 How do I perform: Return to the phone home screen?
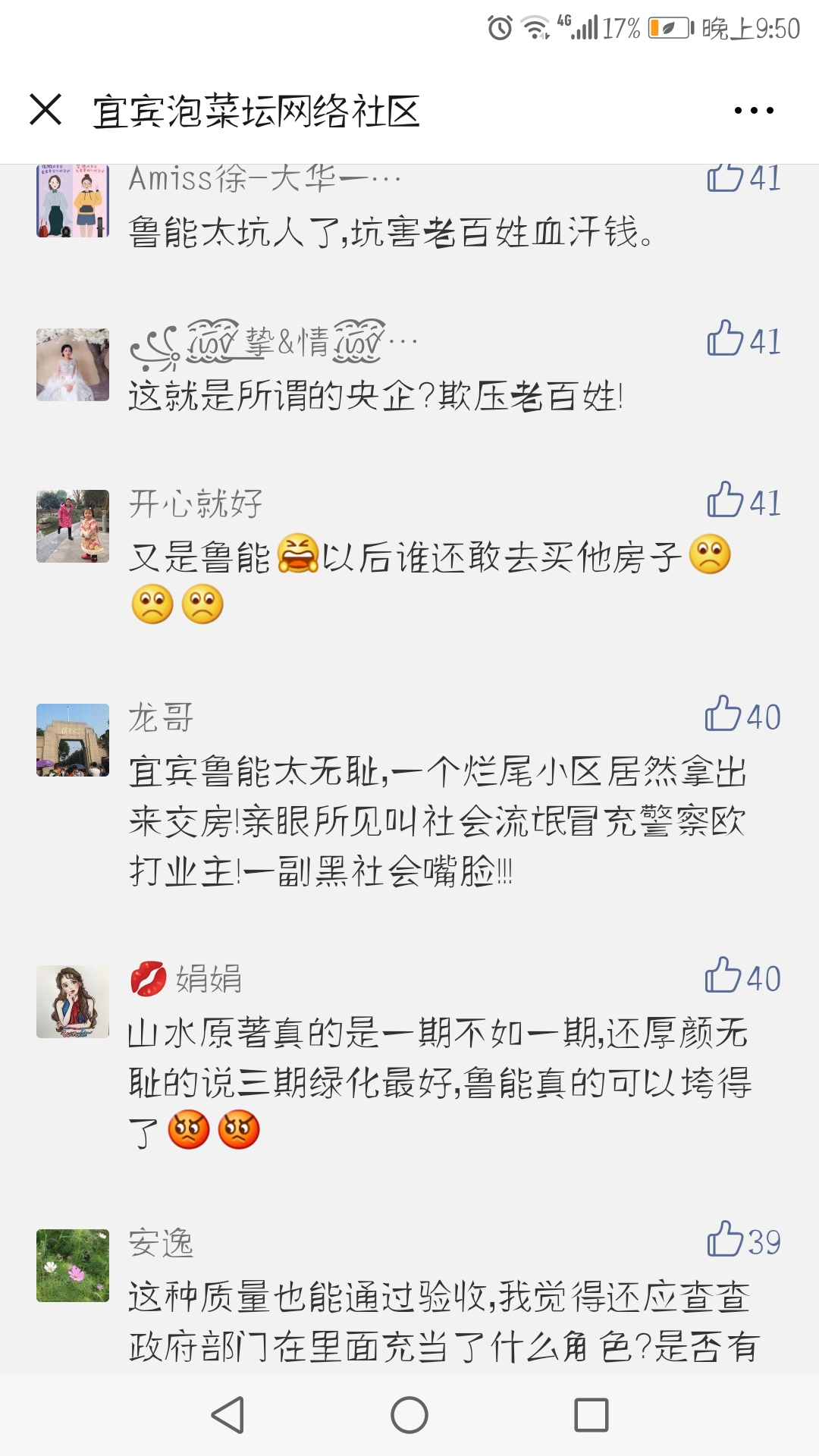pyautogui.click(x=409, y=1415)
